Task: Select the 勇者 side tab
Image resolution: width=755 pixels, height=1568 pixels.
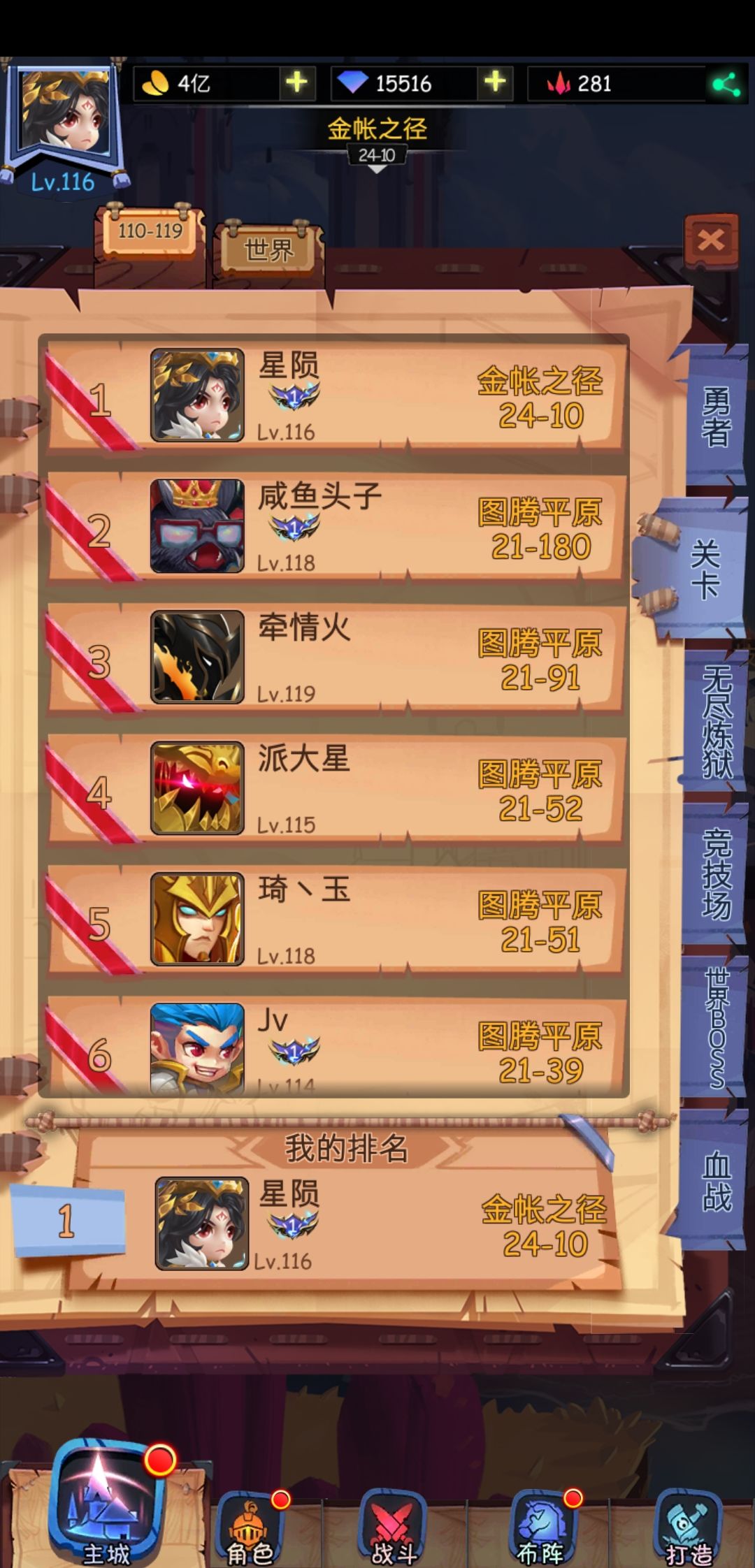Action: click(714, 417)
